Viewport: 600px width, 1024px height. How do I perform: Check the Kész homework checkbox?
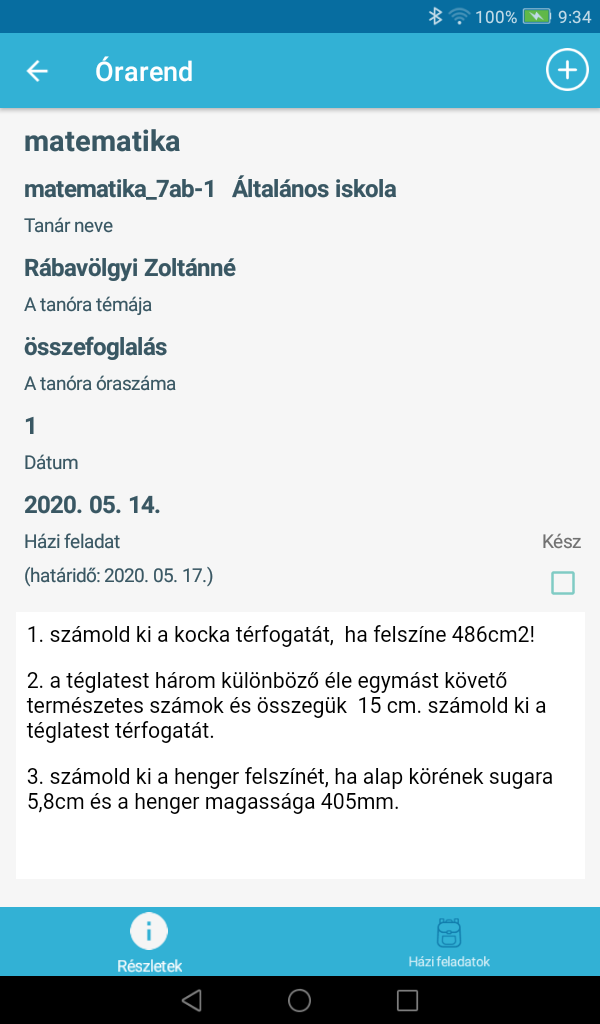[563, 582]
